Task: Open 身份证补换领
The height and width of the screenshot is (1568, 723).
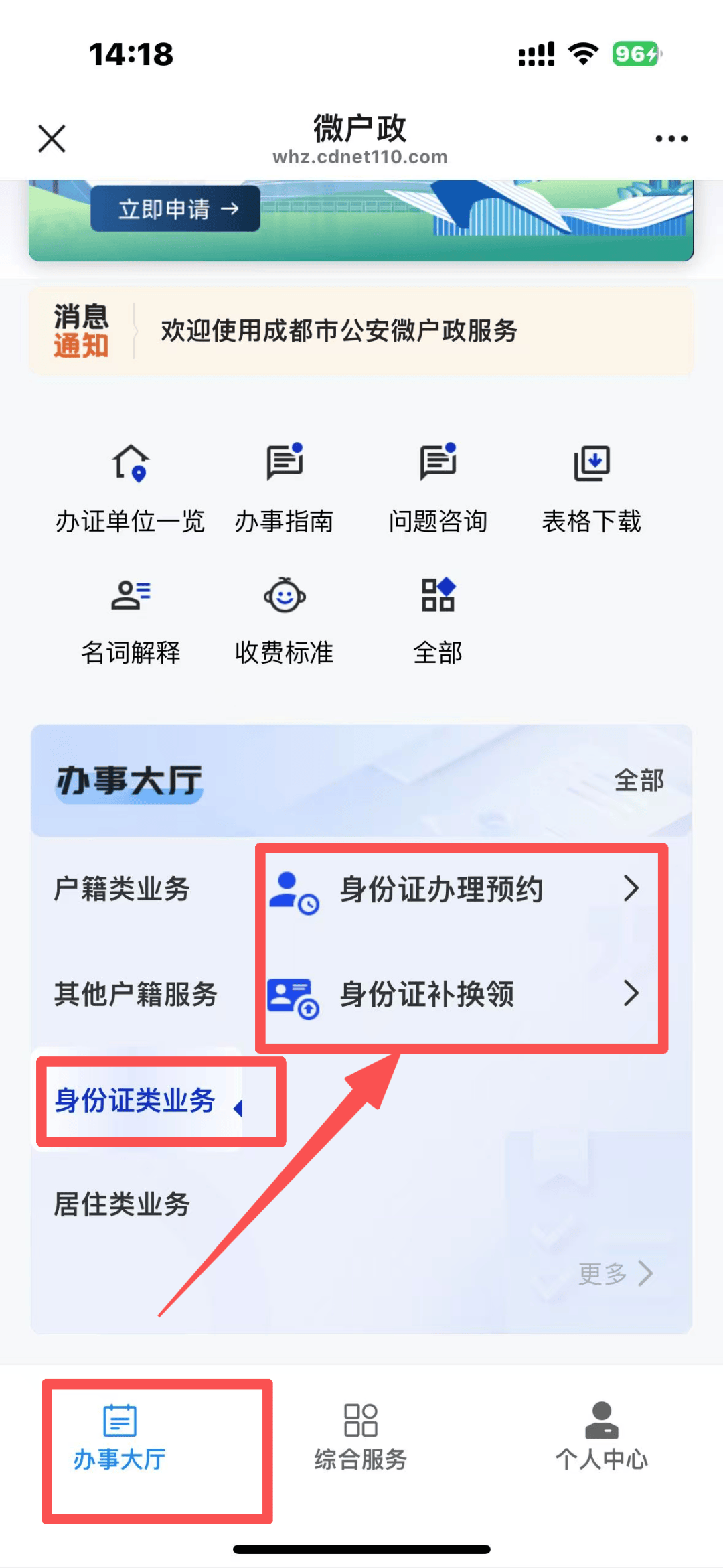Action: pyautogui.click(x=455, y=994)
